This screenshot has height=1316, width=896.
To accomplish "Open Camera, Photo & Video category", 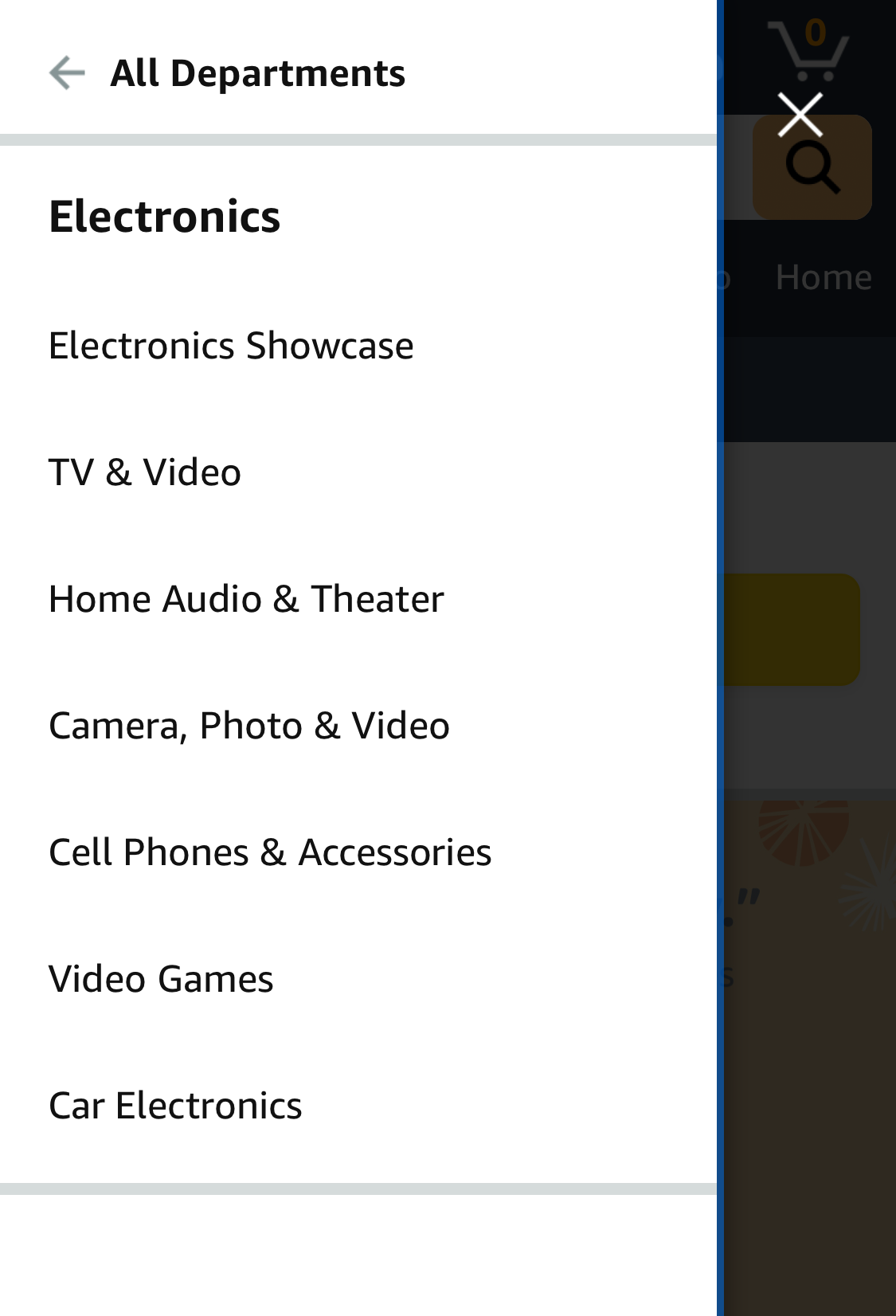I will 249,725.
